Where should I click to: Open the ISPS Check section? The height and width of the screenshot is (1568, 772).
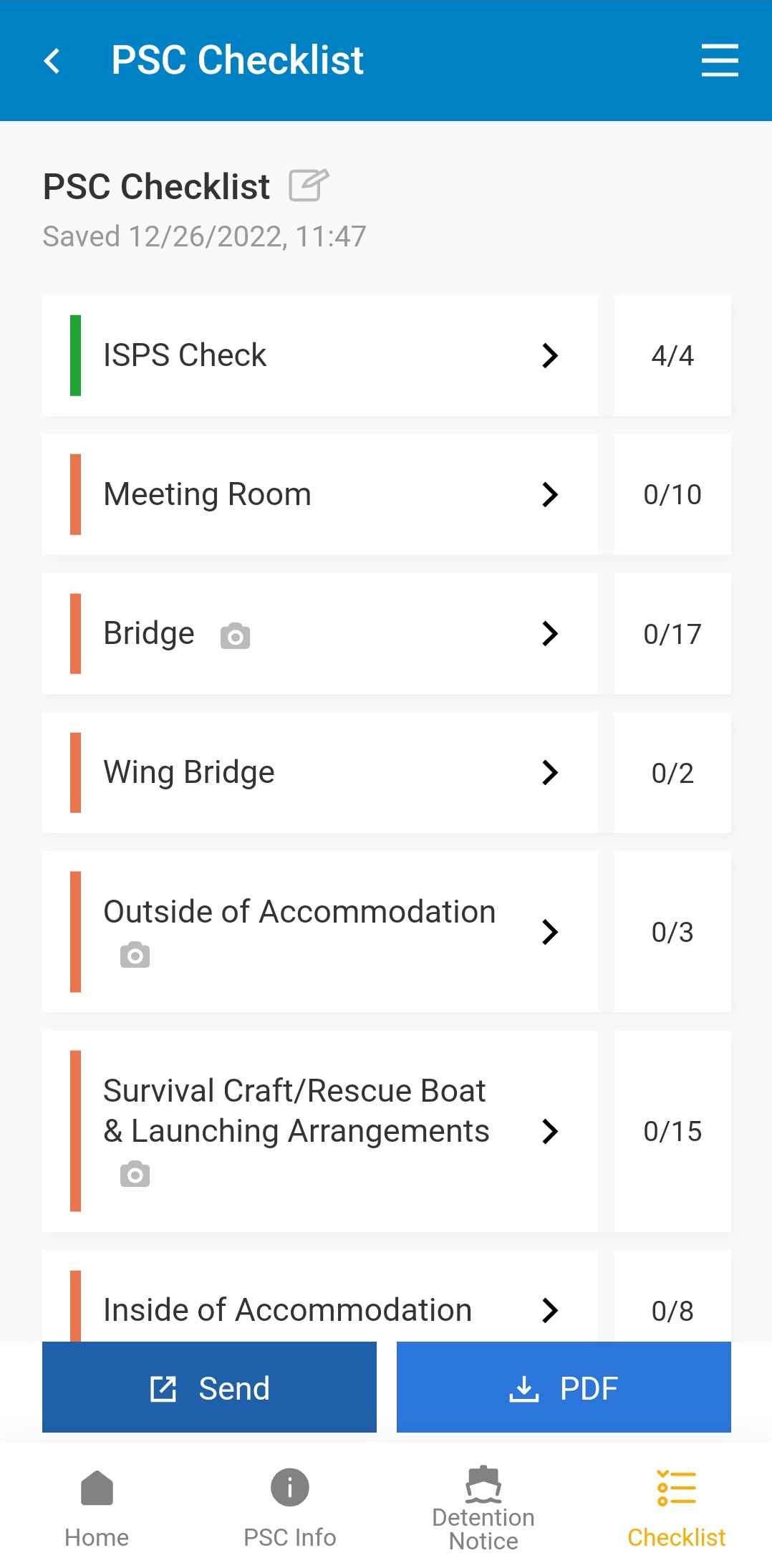[320, 355]
